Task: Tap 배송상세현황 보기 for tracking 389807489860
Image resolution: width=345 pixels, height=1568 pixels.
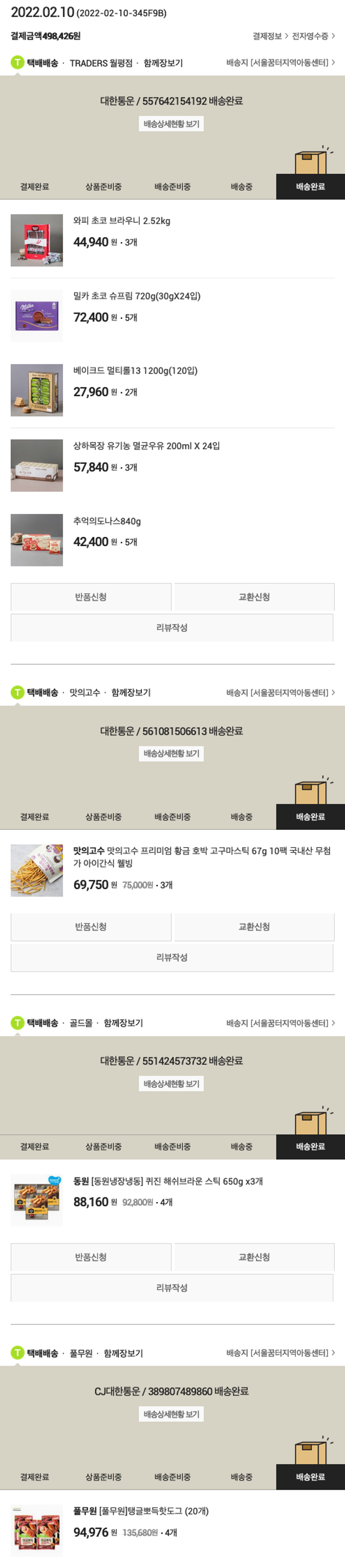Action: [x=172, y=1414]
